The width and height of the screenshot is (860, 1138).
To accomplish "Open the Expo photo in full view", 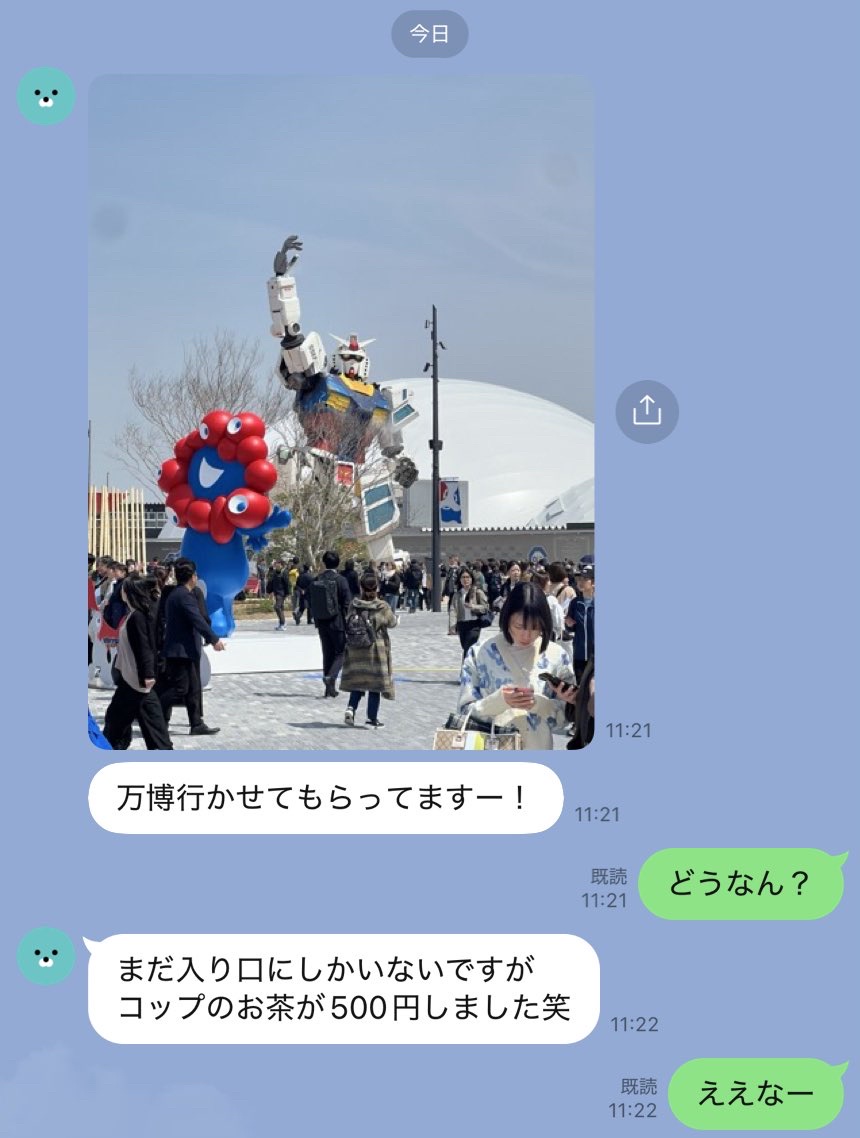I will (341, 411).
